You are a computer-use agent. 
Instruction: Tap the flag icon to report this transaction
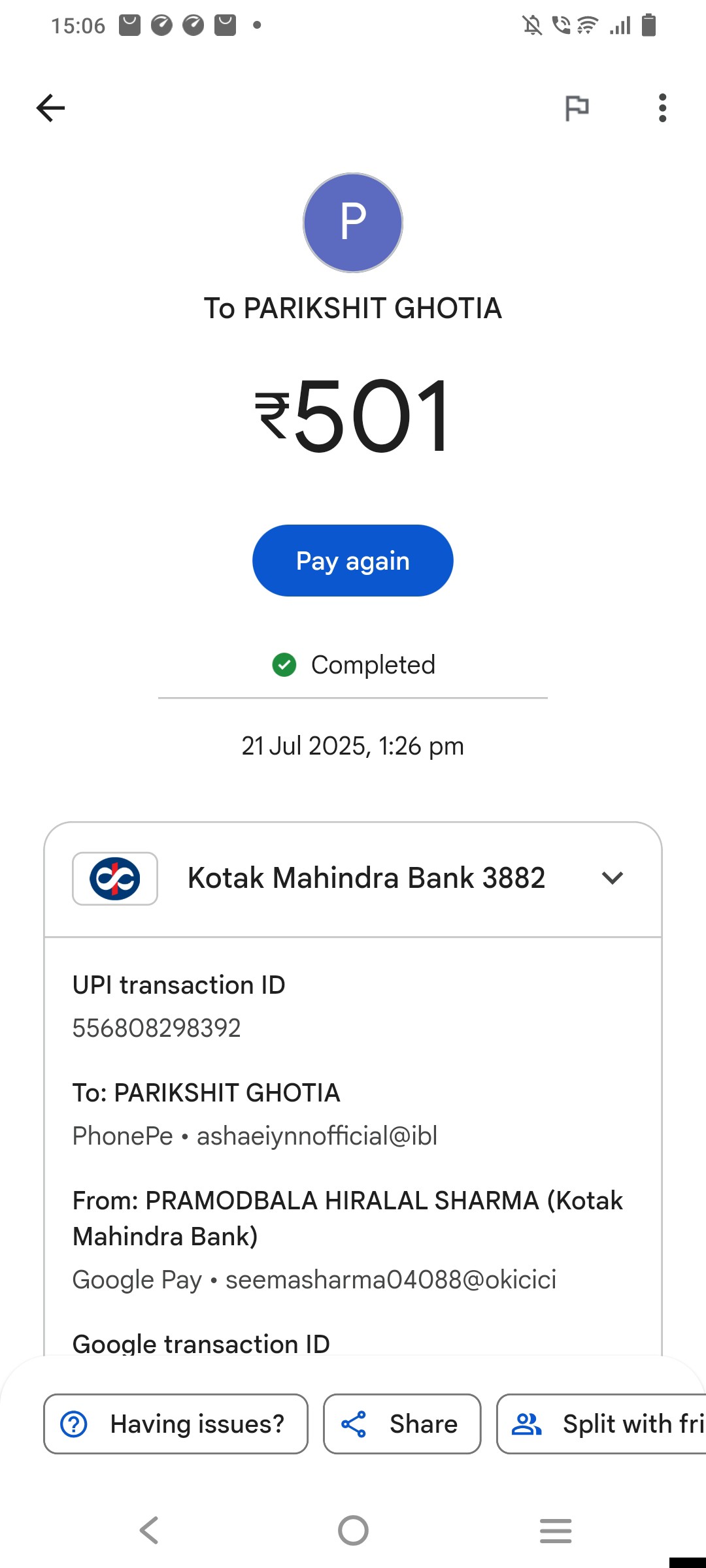pyautogui.click(x=577, y=108)
